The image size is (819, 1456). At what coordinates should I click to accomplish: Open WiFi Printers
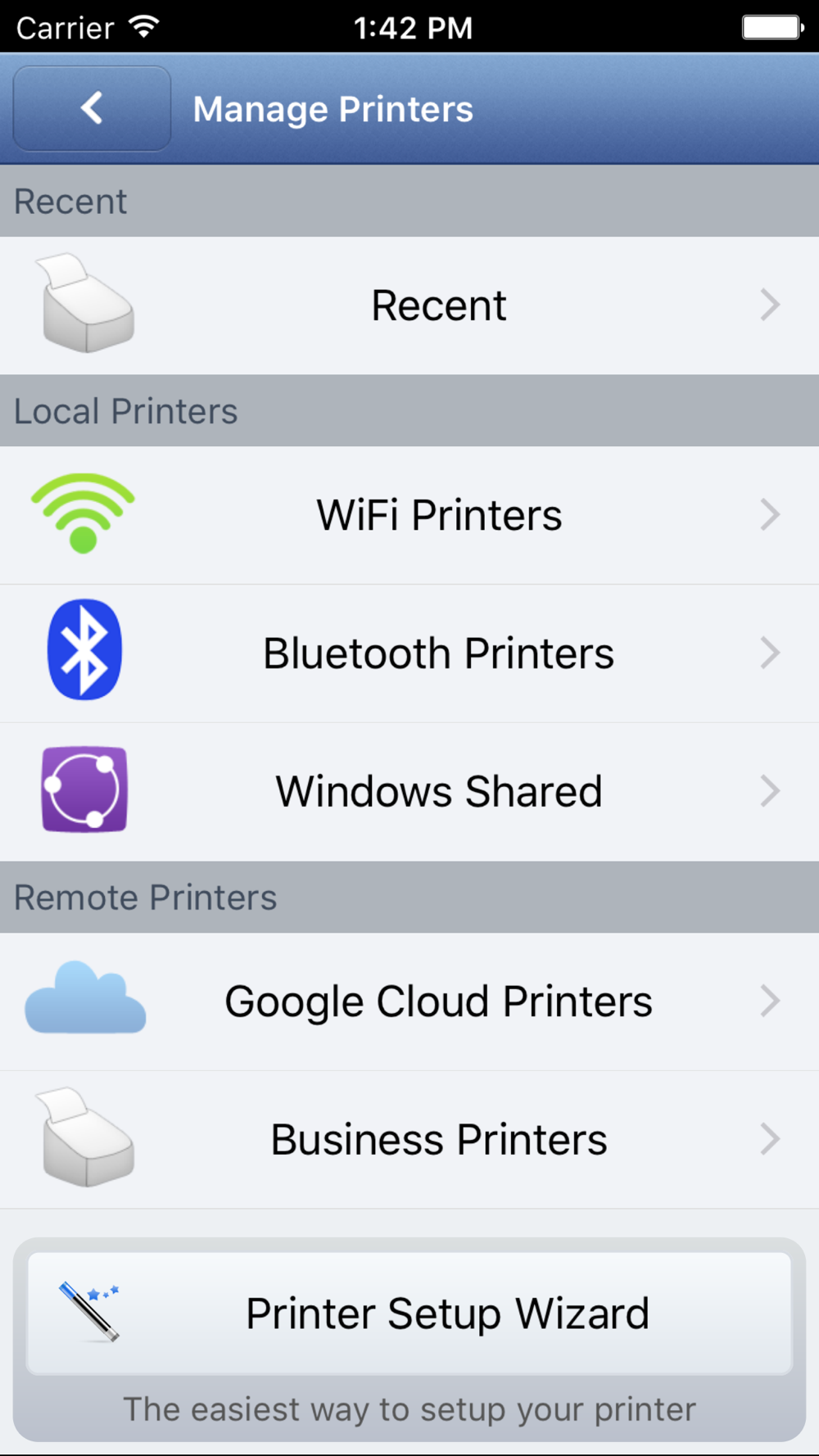[409, 515]
